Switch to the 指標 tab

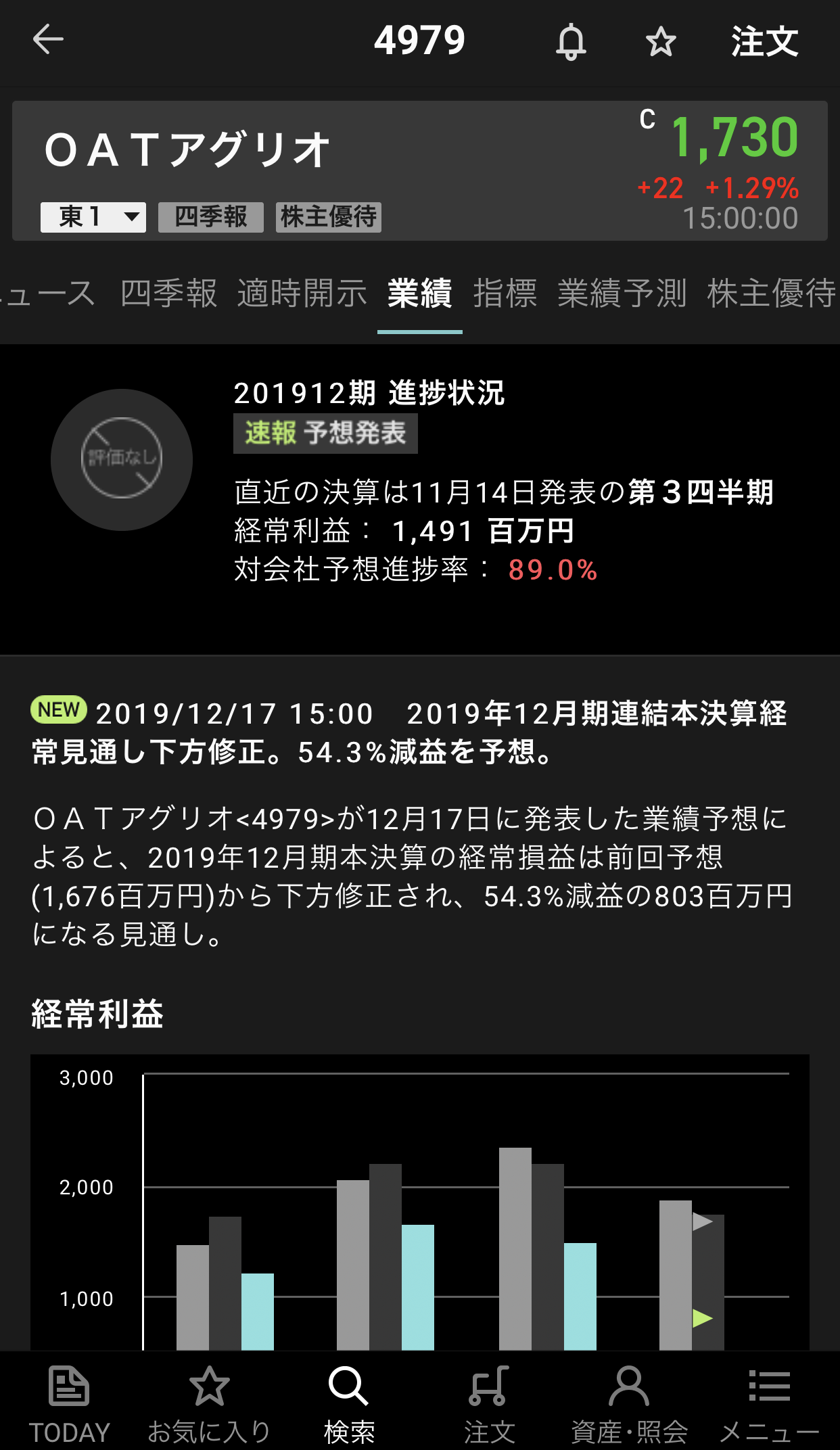pyautogui.click(x=505, y=294)
